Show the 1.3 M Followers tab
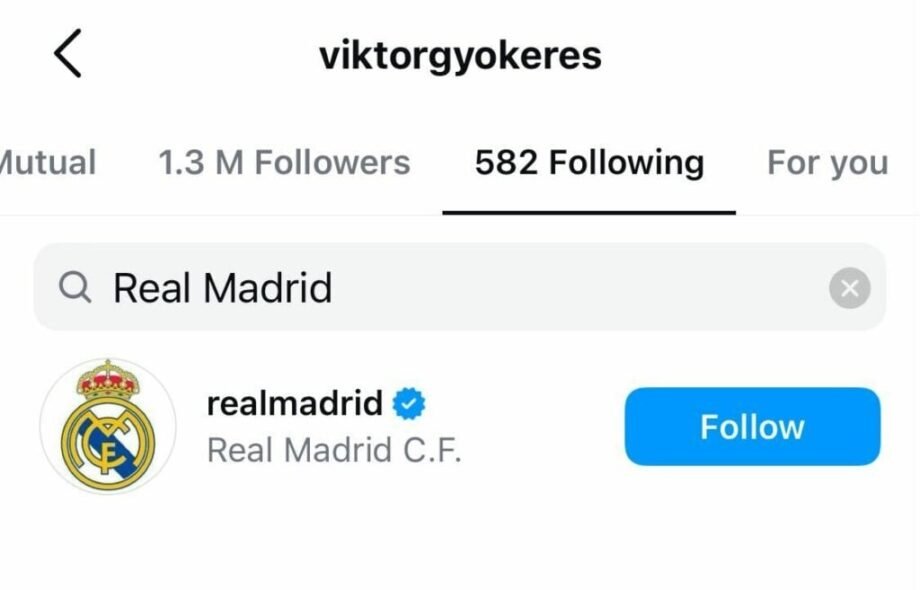 point(284,162)
